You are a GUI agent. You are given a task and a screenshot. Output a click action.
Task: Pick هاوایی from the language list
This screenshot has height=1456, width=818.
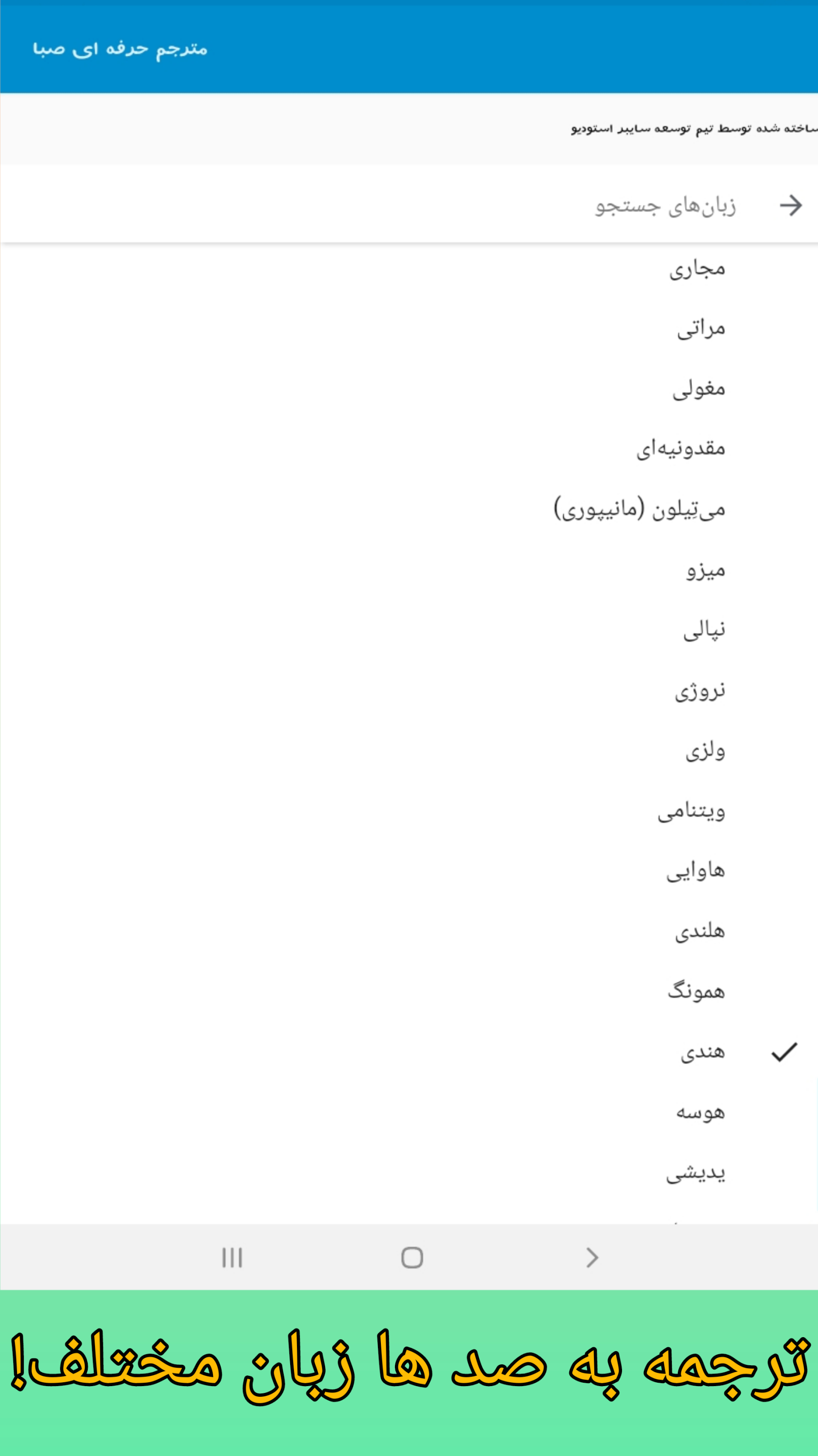pos(695,871)
